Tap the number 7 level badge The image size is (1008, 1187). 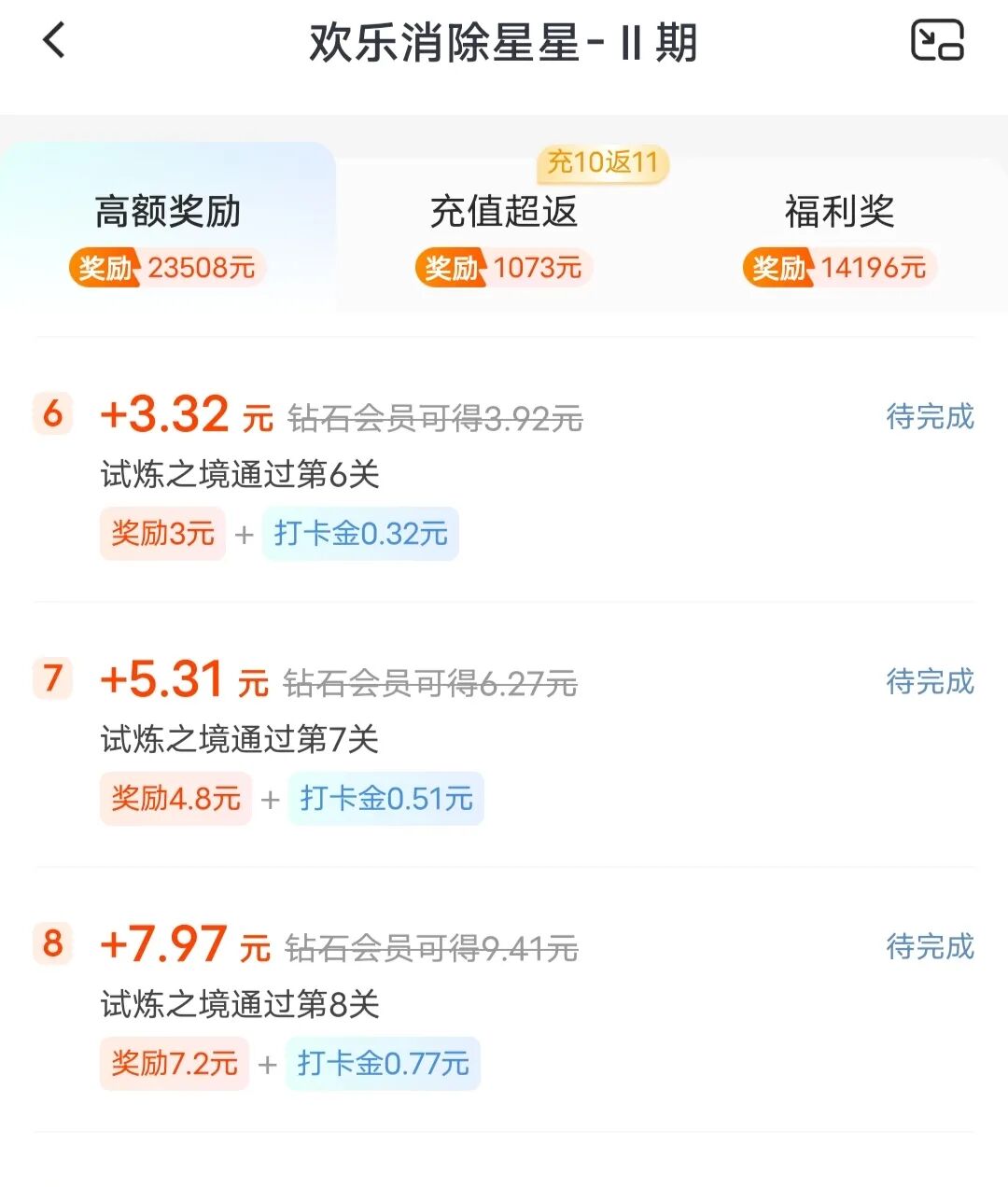point(53,678)
